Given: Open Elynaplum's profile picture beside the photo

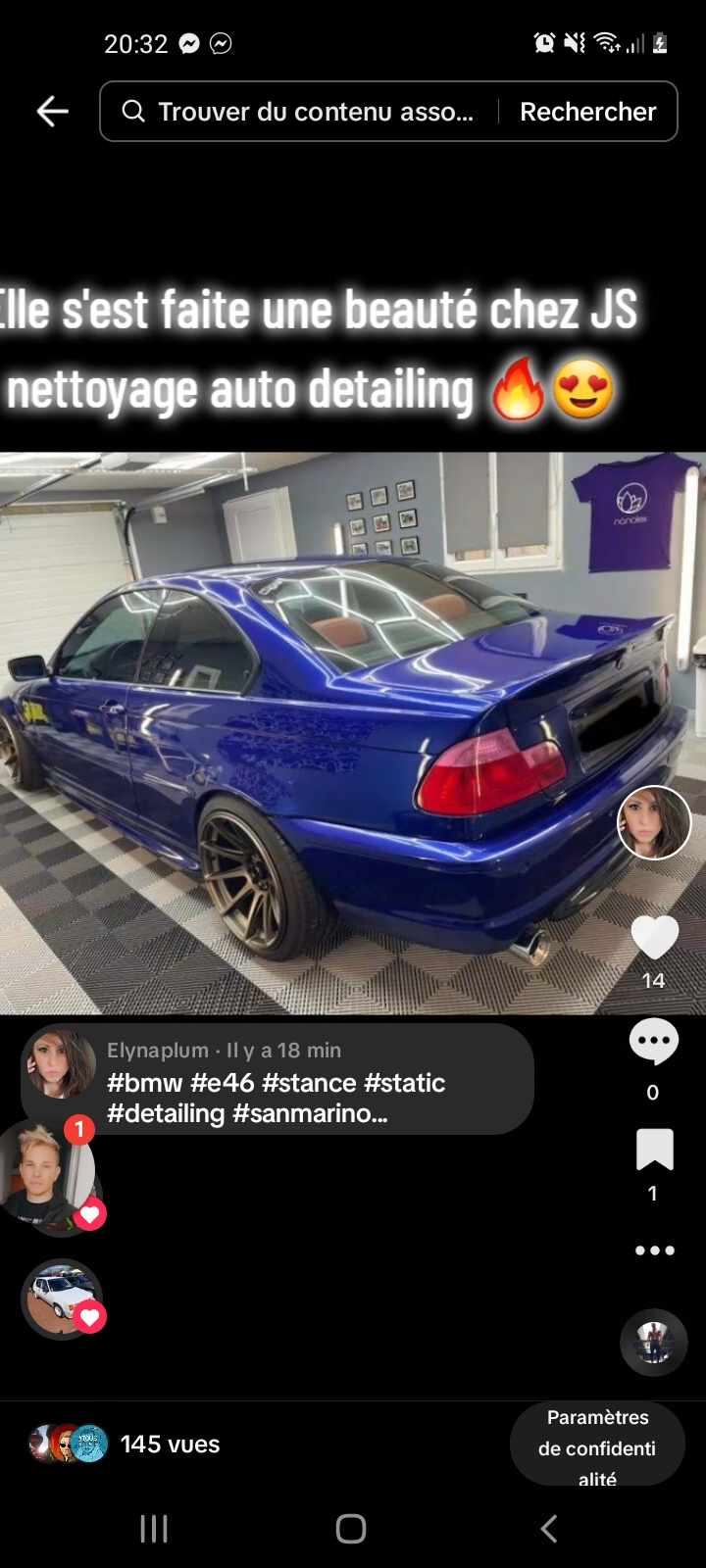Looking at the screenshot, I should click(654, 823).
